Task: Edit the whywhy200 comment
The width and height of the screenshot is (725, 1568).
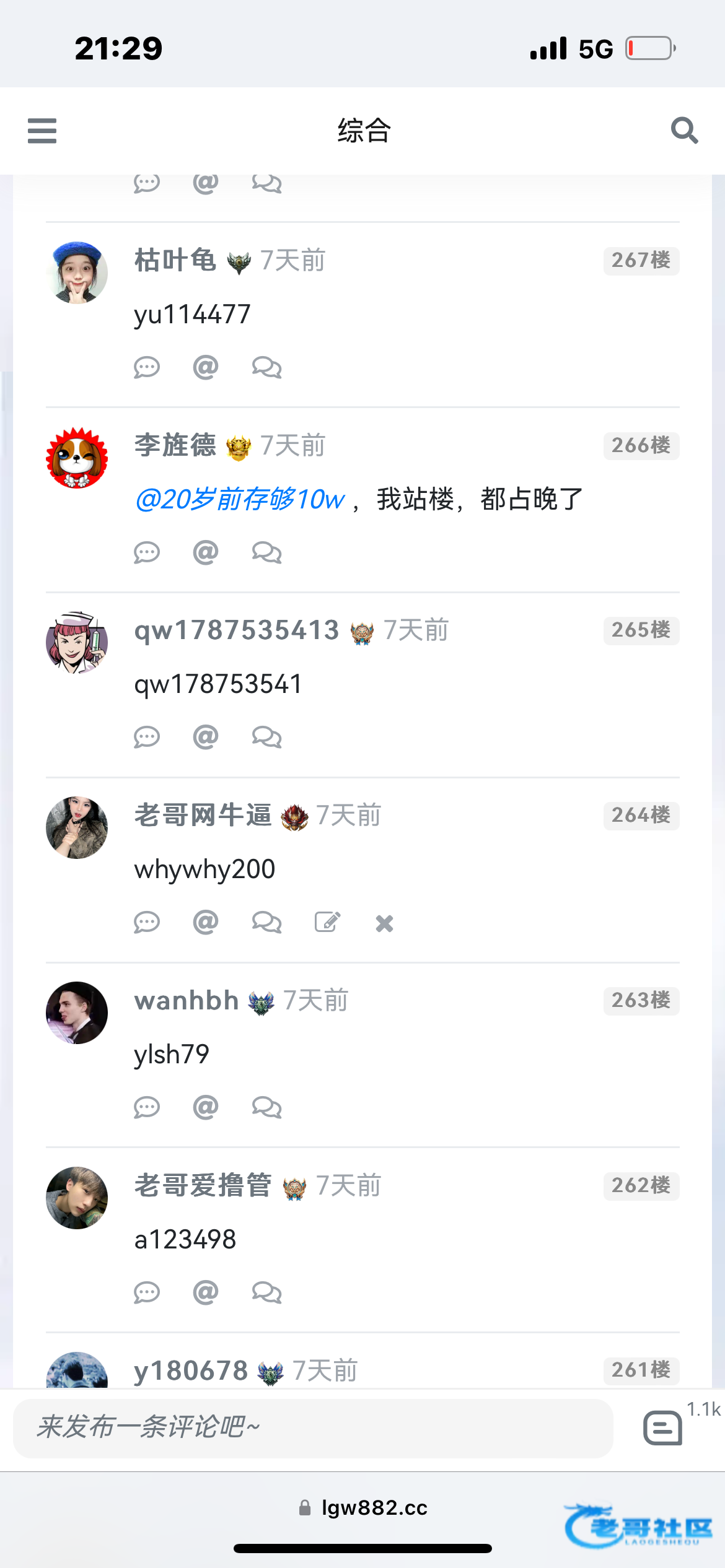Action: (x=327, y=922)
